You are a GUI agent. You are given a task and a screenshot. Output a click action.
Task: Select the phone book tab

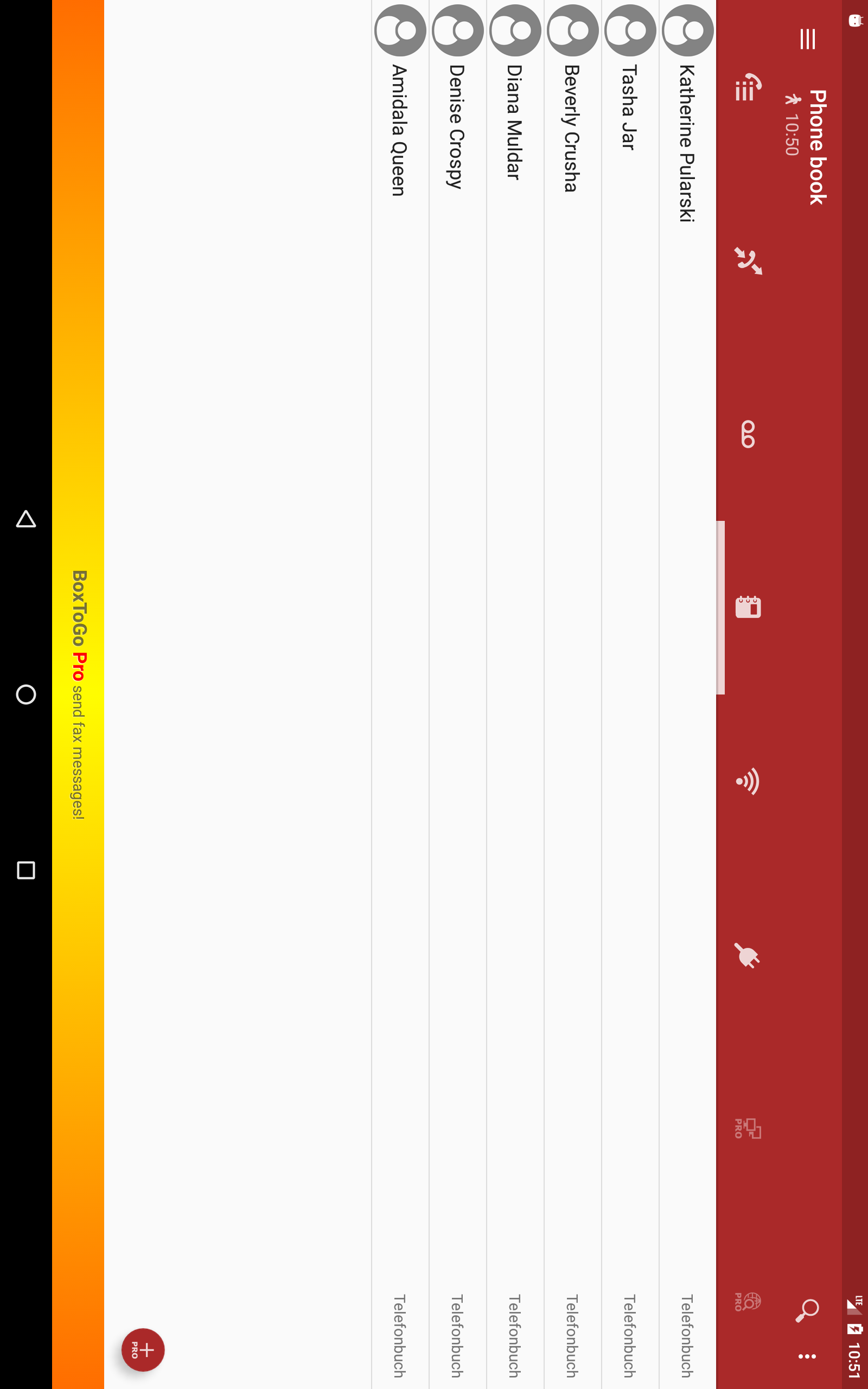748,607
